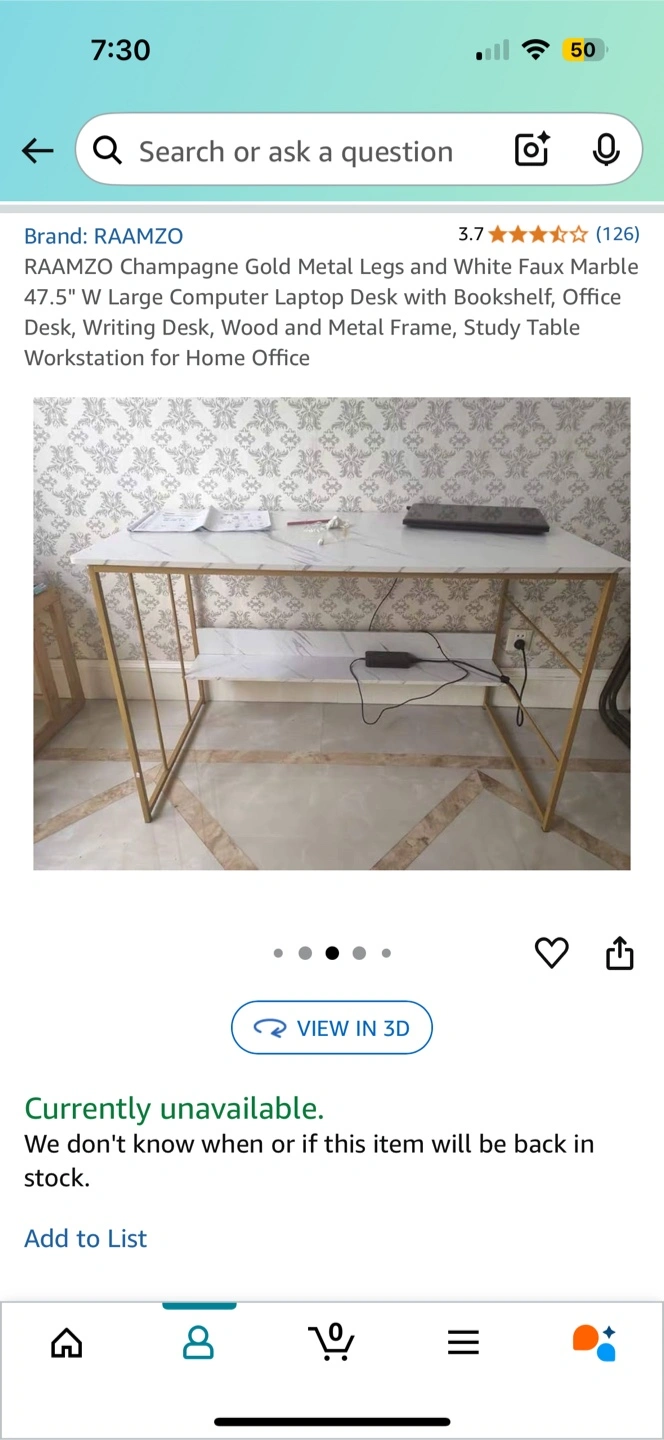
Task: Open the hamburger menu tab
Action: (x=463, y=1343)
